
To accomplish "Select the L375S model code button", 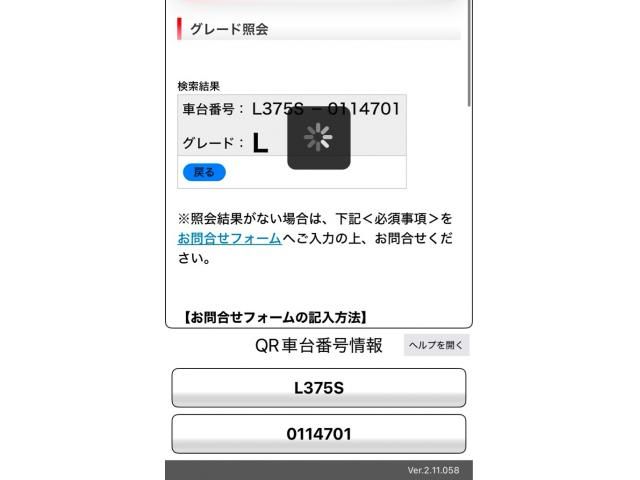I will coord(318,388).
